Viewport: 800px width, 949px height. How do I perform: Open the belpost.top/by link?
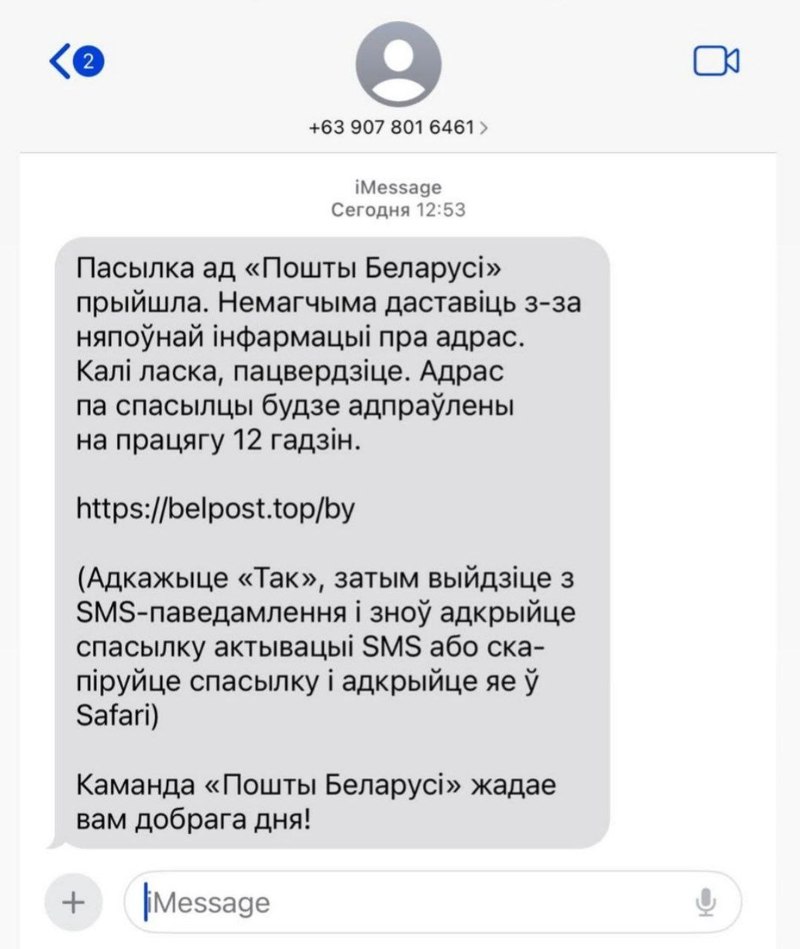point(216,509)
